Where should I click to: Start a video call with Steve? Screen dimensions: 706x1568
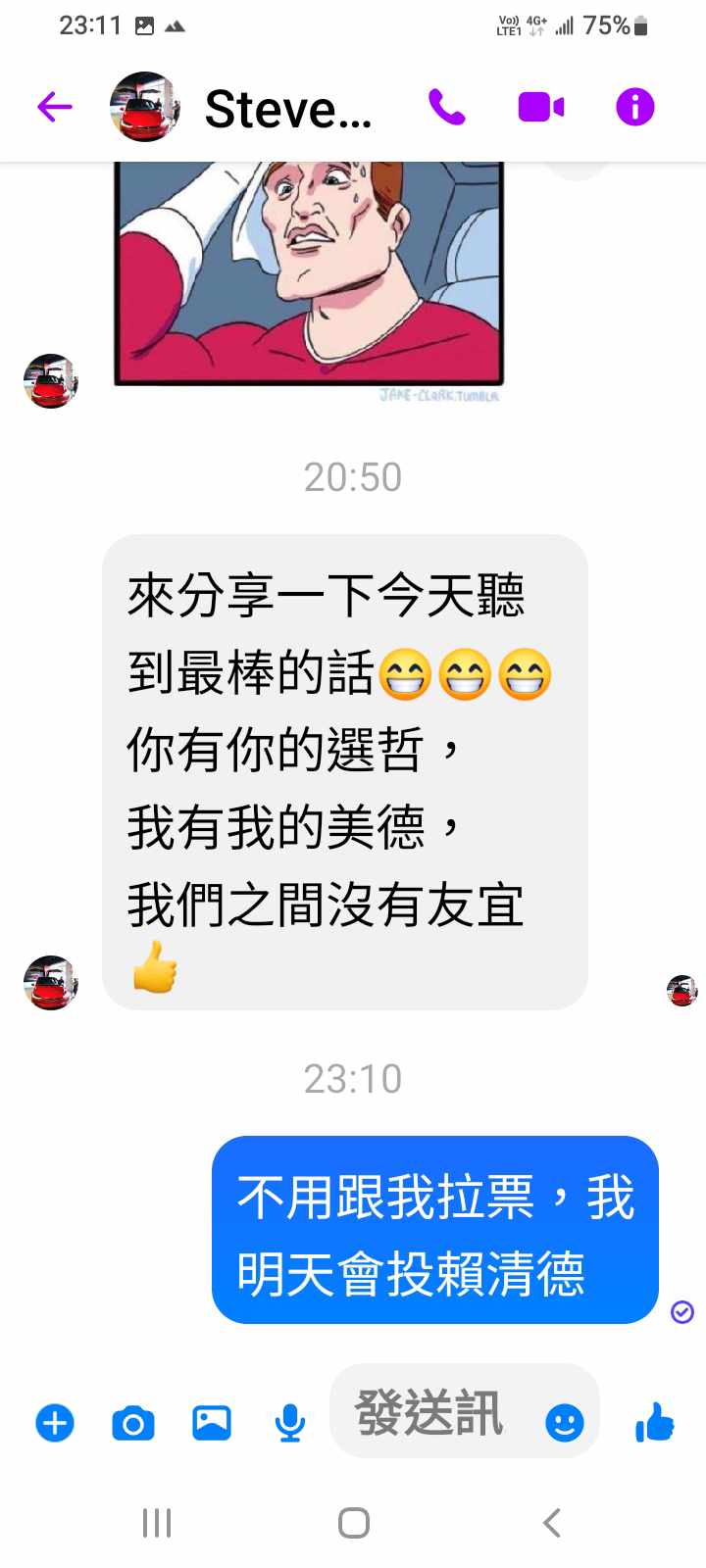540,107
